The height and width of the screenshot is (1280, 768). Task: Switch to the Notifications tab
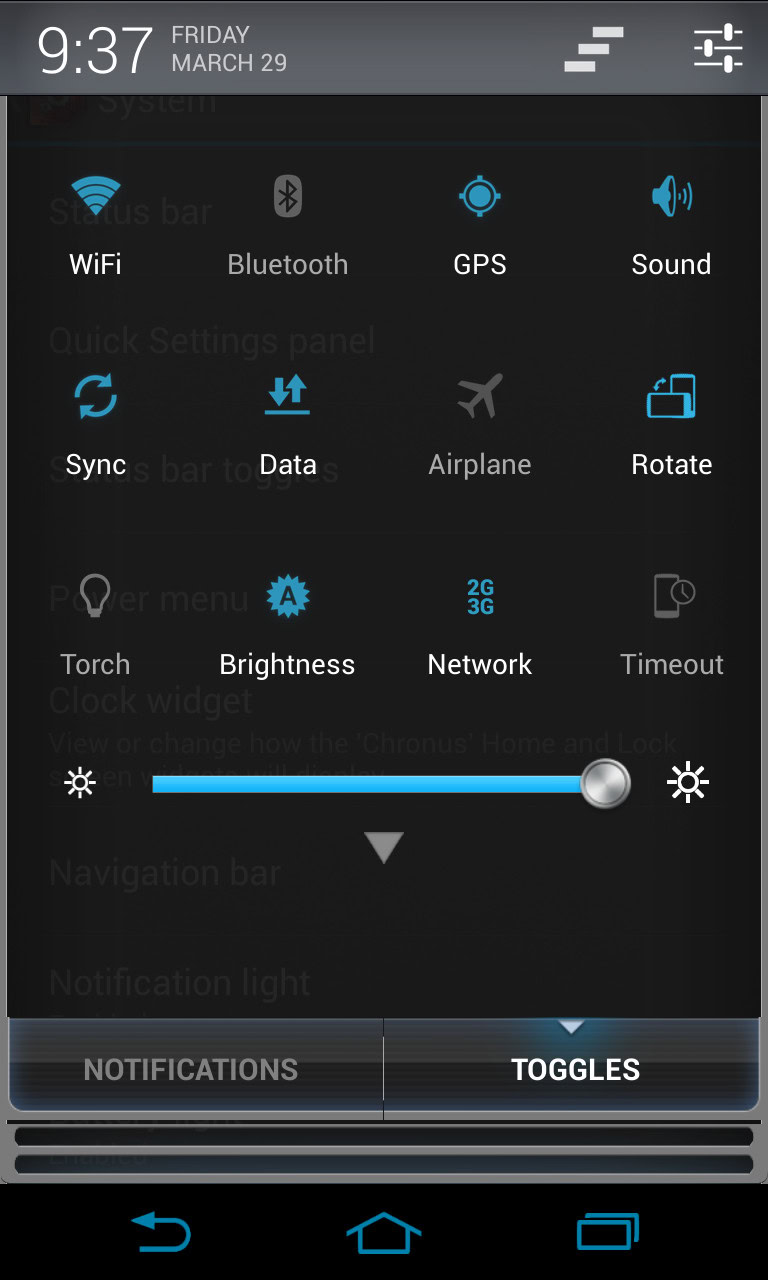[191, 1069]
